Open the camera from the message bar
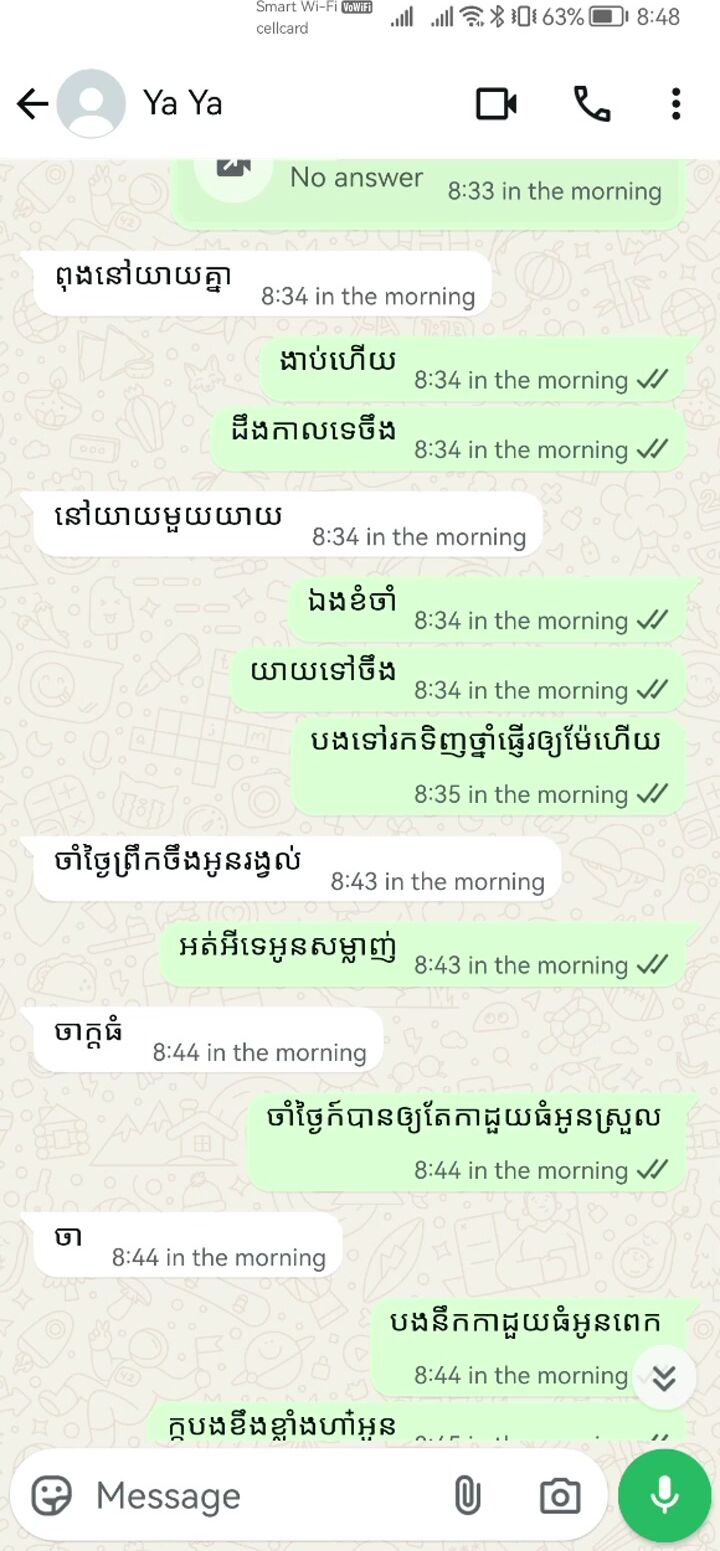720x1551 pixels. (x=559, y=1496)
